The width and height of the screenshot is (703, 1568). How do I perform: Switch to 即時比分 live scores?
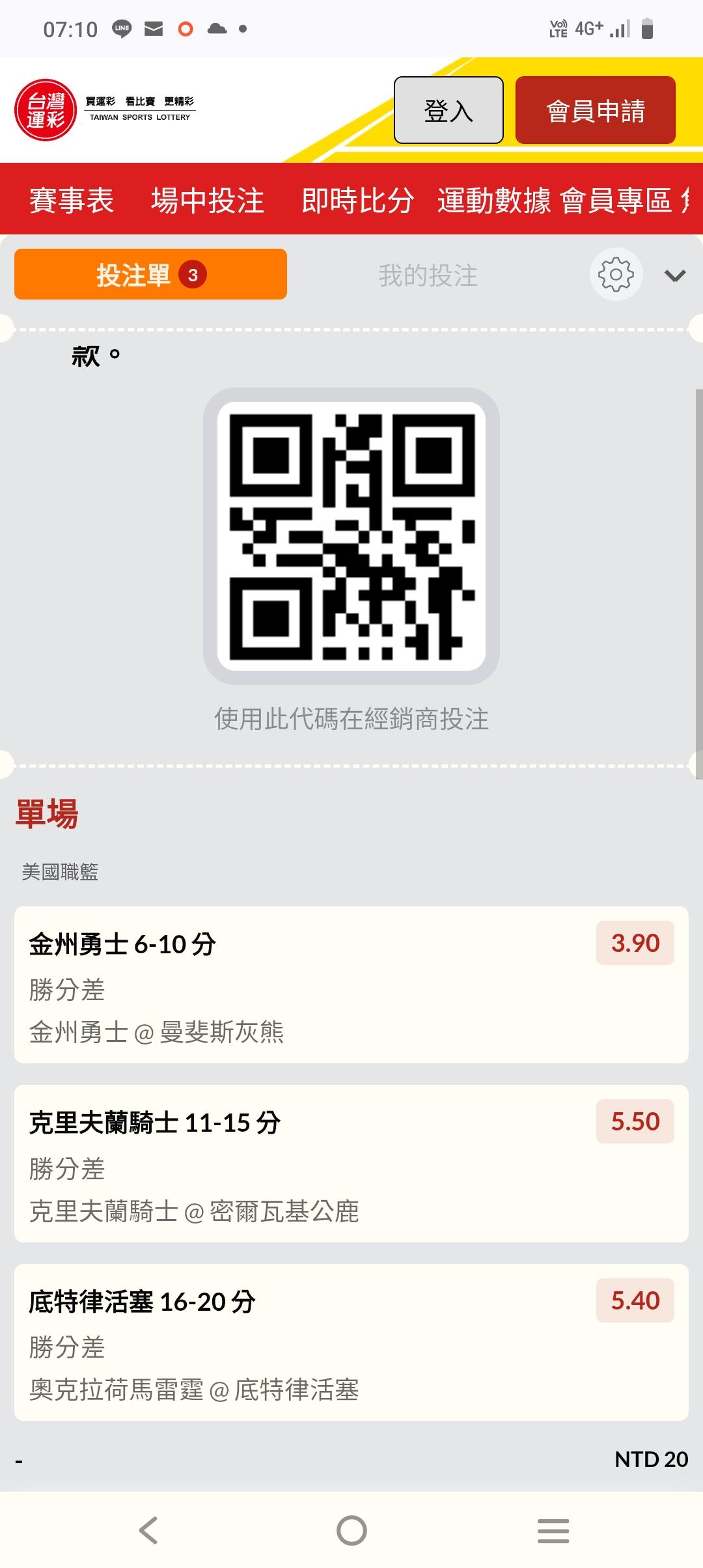357,200
